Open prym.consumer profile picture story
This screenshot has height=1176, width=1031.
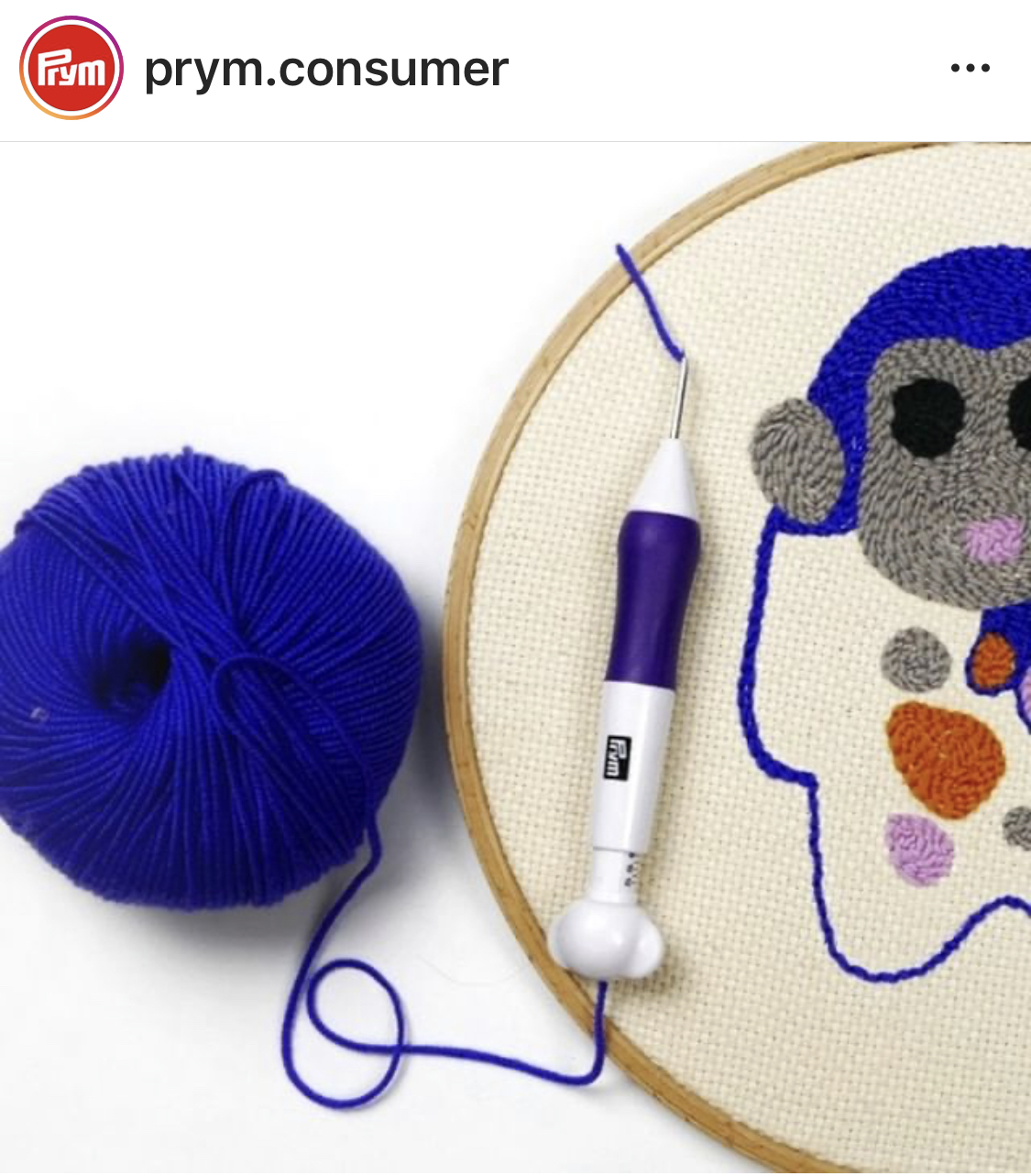click(71, 69)
